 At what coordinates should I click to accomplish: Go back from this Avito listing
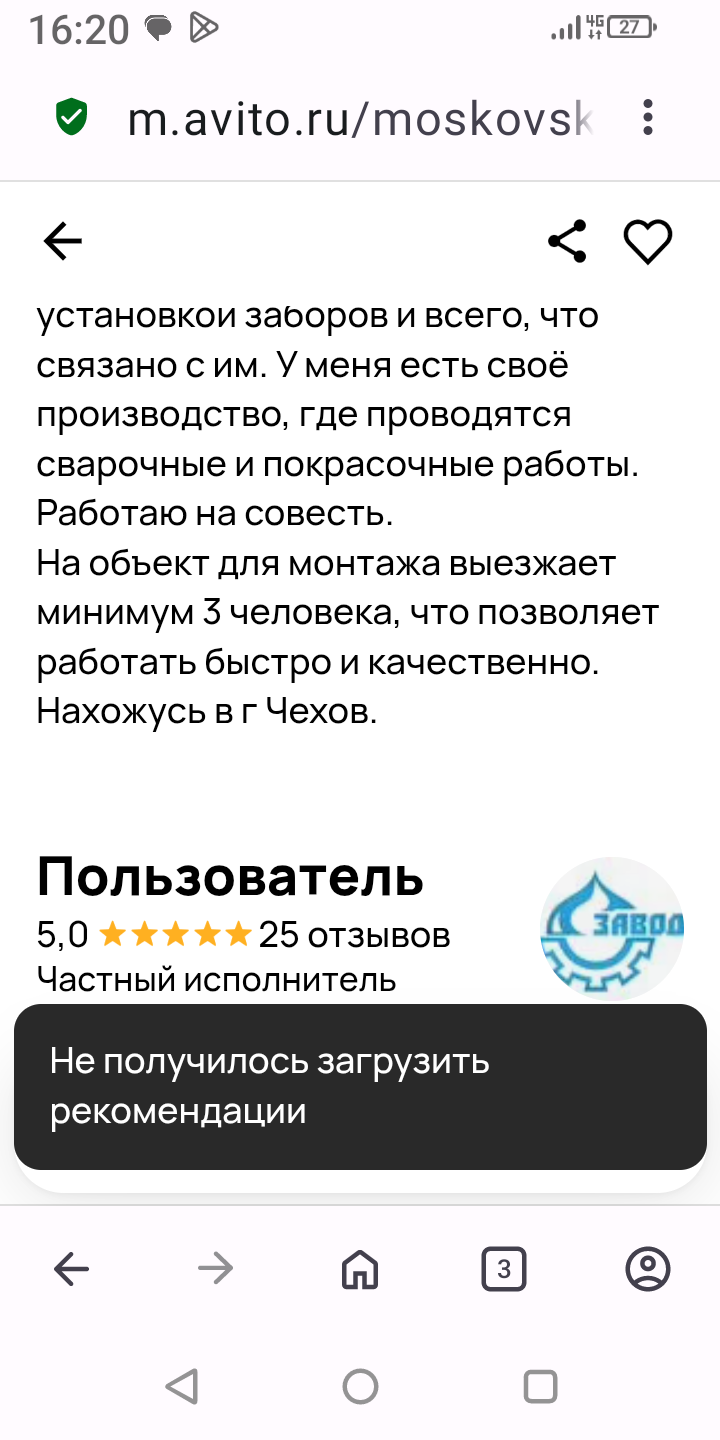pos(62,241)
